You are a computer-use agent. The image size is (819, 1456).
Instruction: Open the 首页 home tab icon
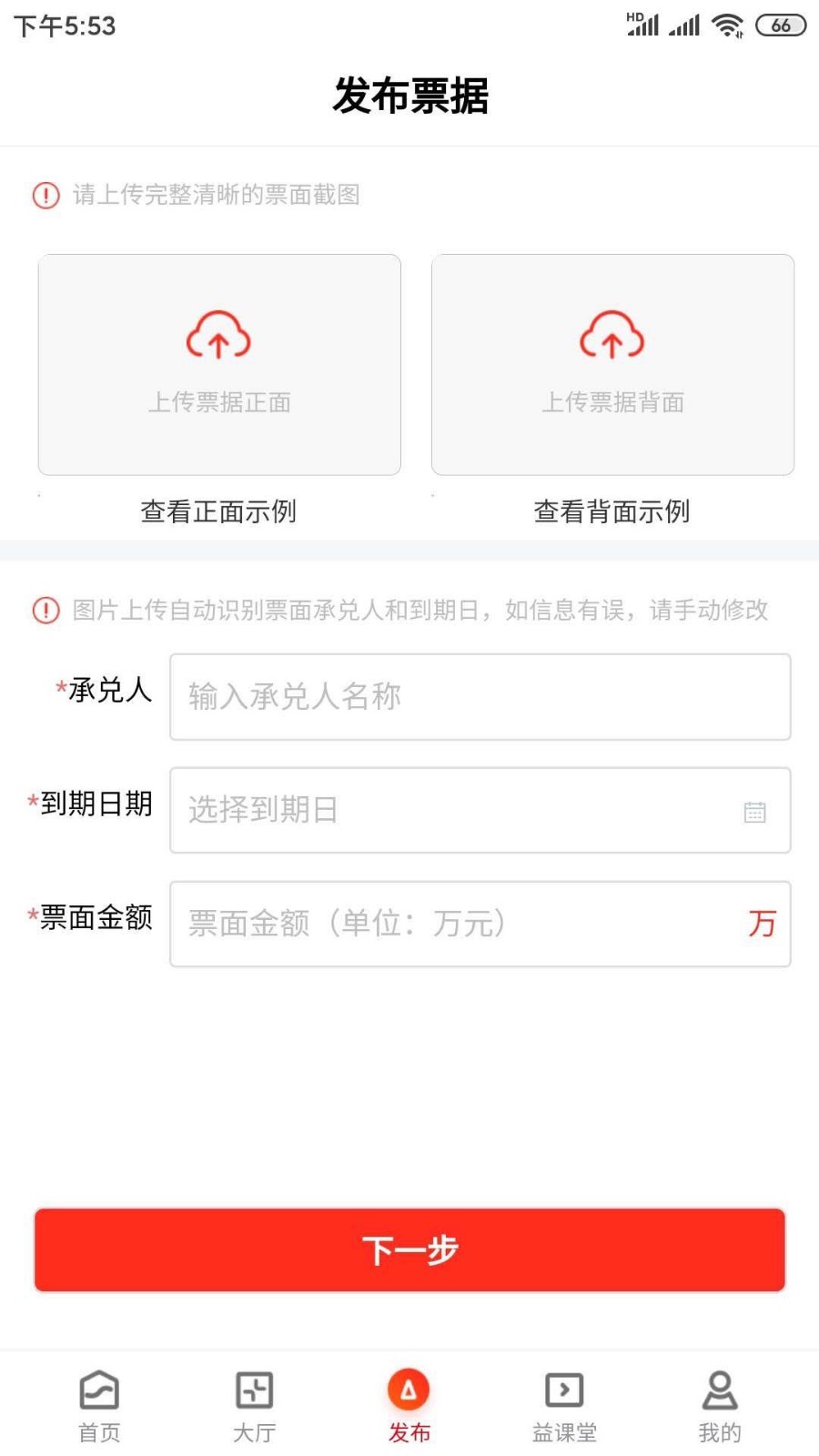point(98,1390)
